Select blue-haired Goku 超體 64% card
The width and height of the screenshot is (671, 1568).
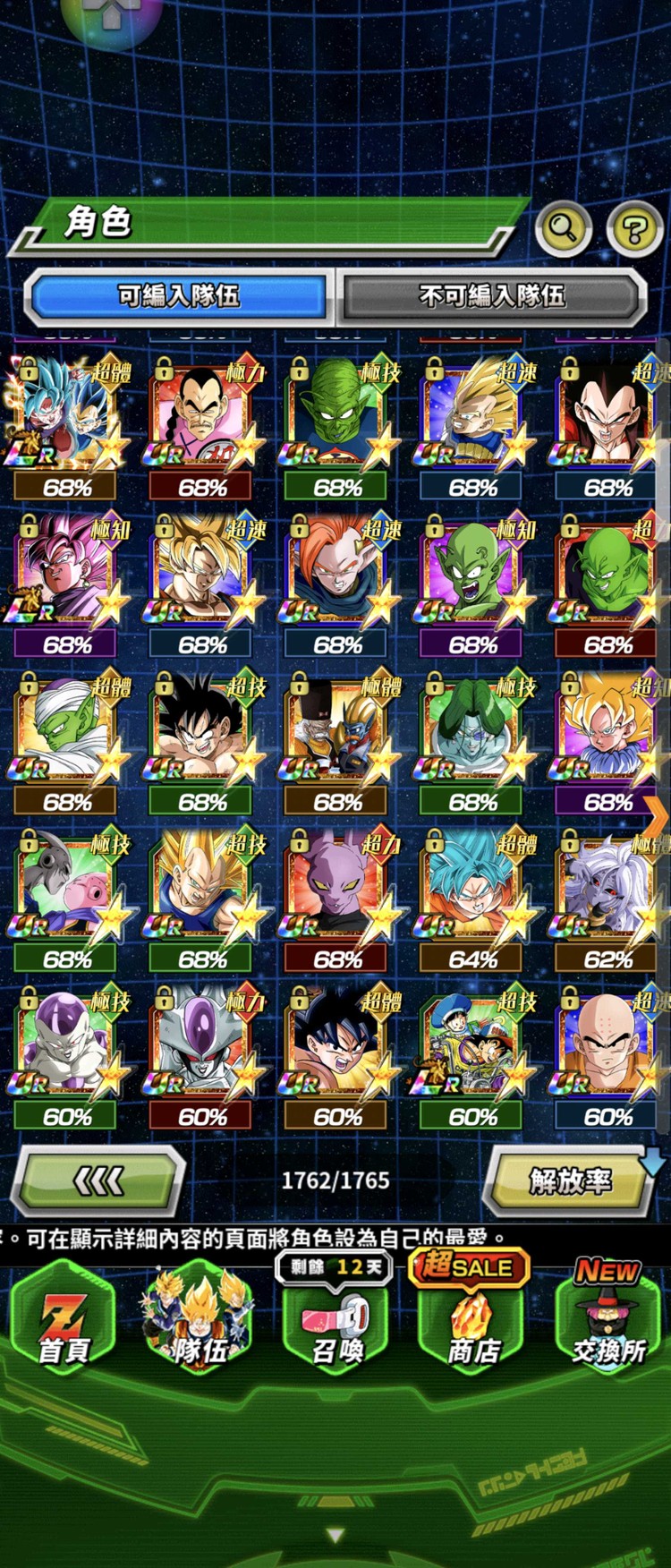click(x=471, y=891)
